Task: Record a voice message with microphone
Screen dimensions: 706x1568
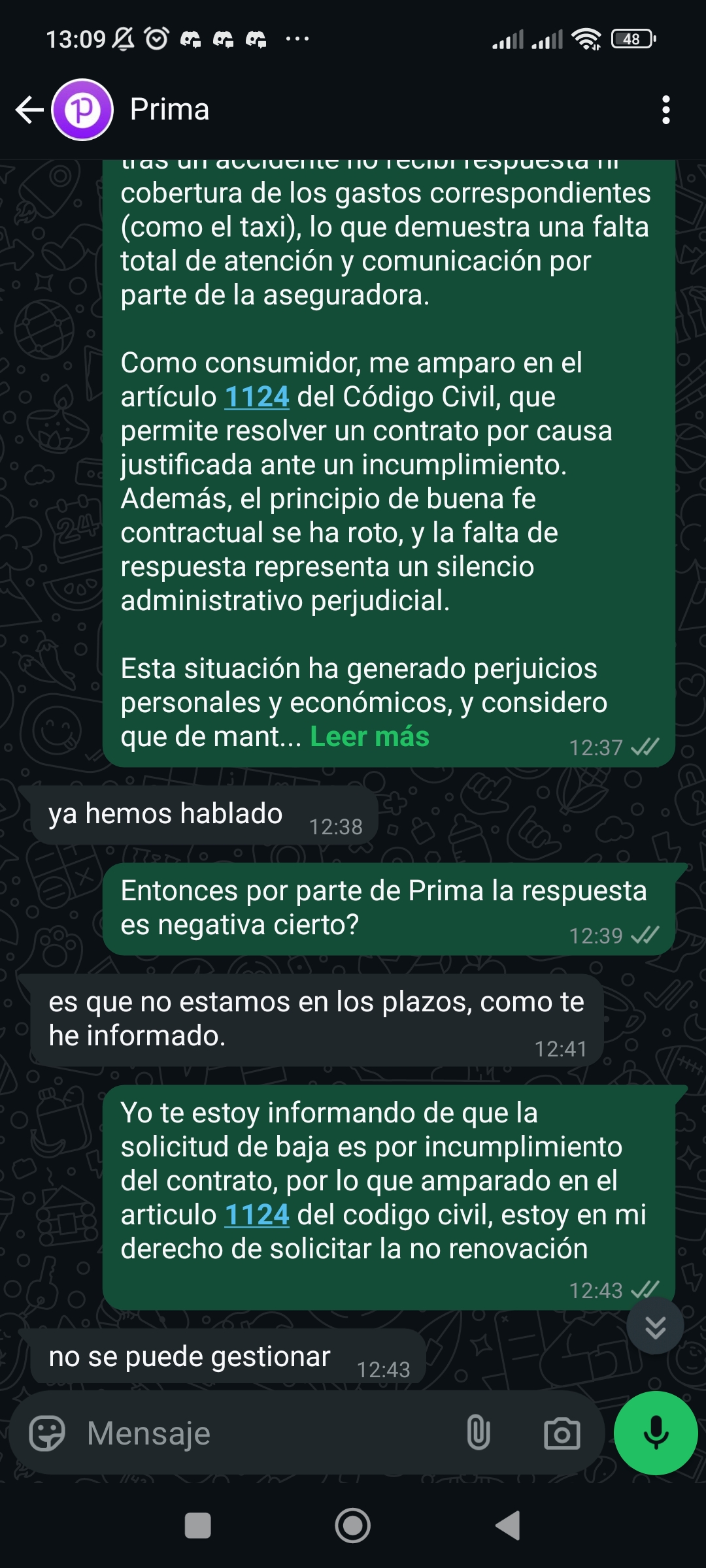Action: [x=656, y=1433]
